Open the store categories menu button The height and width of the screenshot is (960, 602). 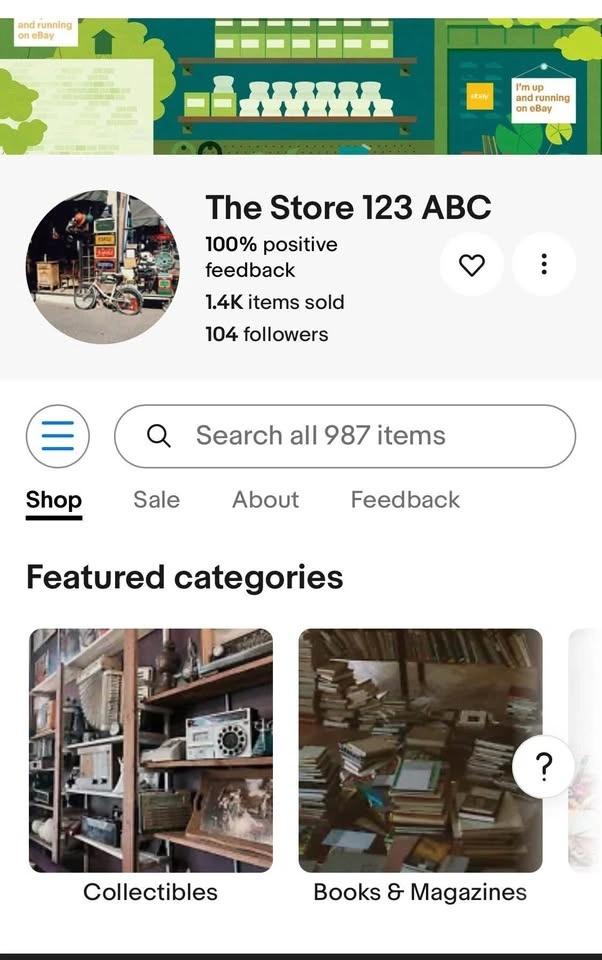58,436
